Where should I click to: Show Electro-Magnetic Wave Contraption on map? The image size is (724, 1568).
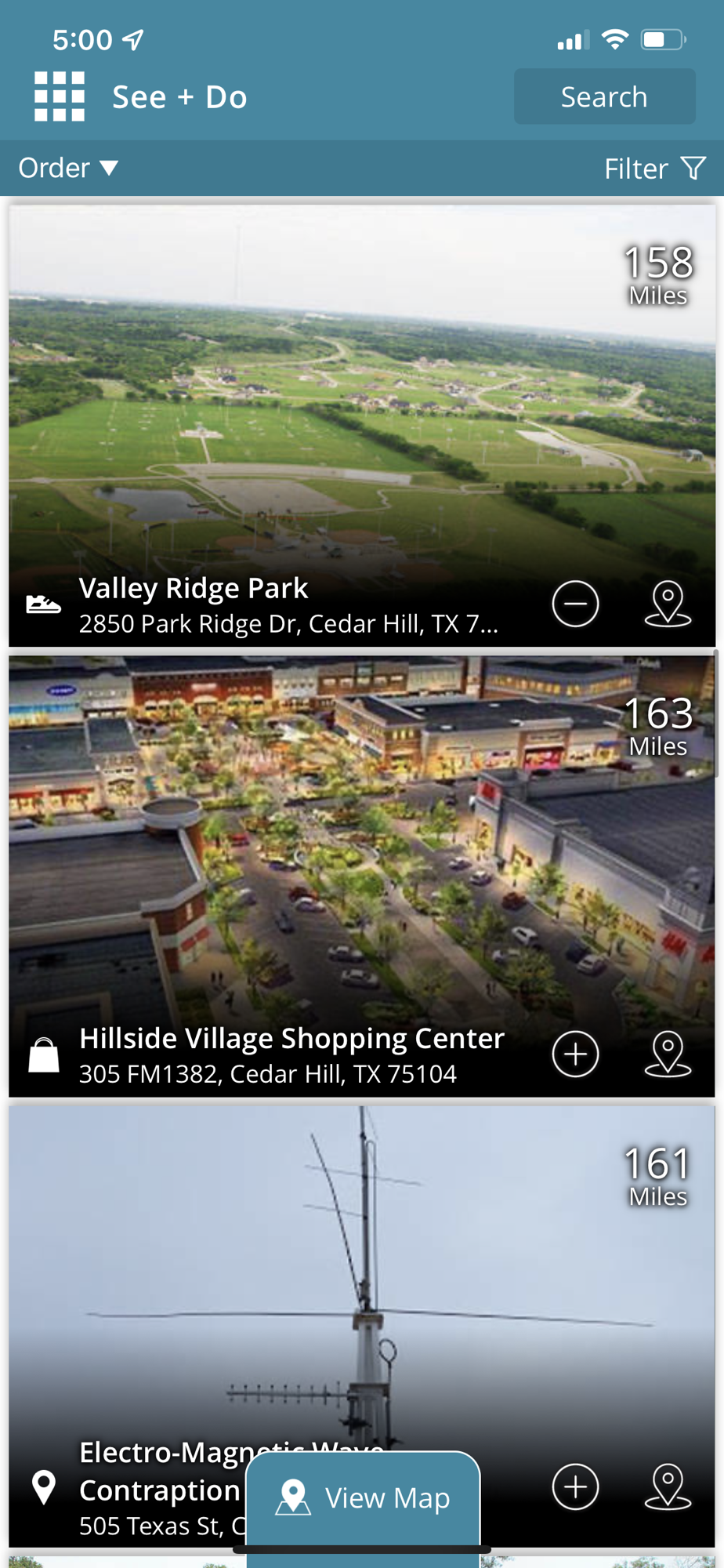668,1486
